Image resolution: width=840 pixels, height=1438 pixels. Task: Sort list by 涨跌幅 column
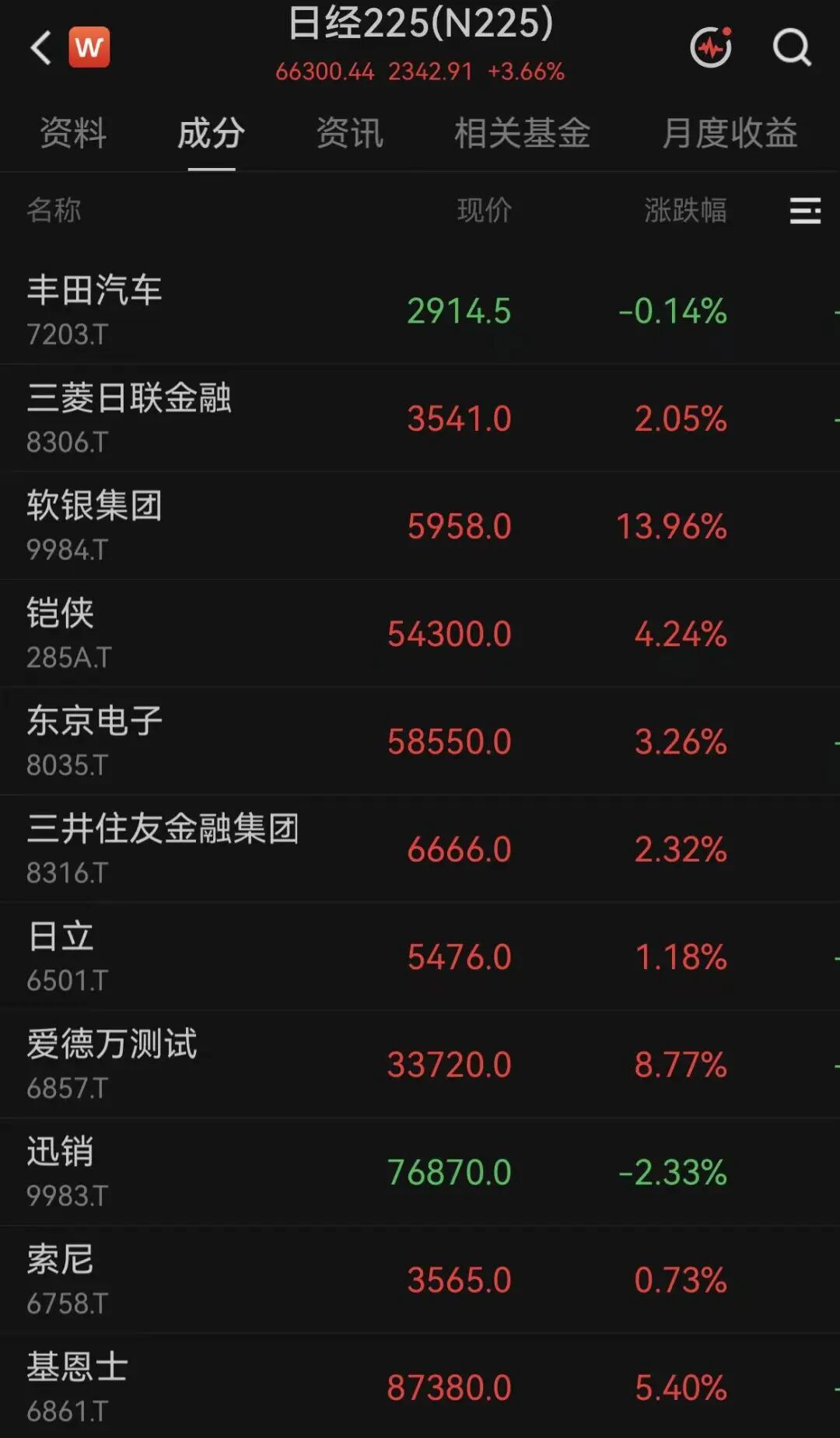pyautogui.click(x=685, y=210)
